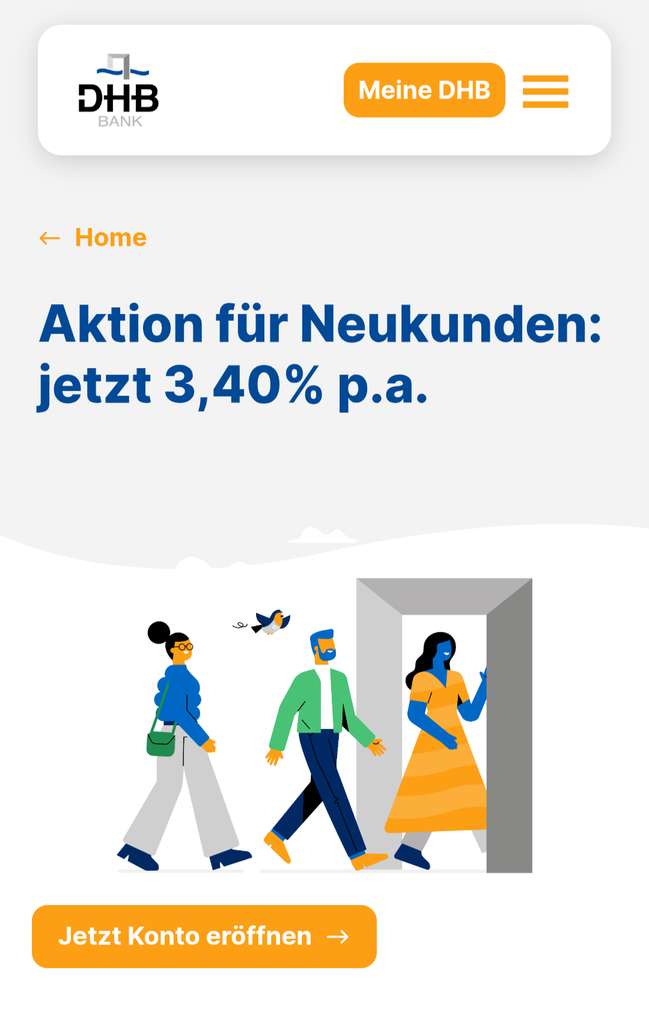Open the hamburger menu

[545, 91]
